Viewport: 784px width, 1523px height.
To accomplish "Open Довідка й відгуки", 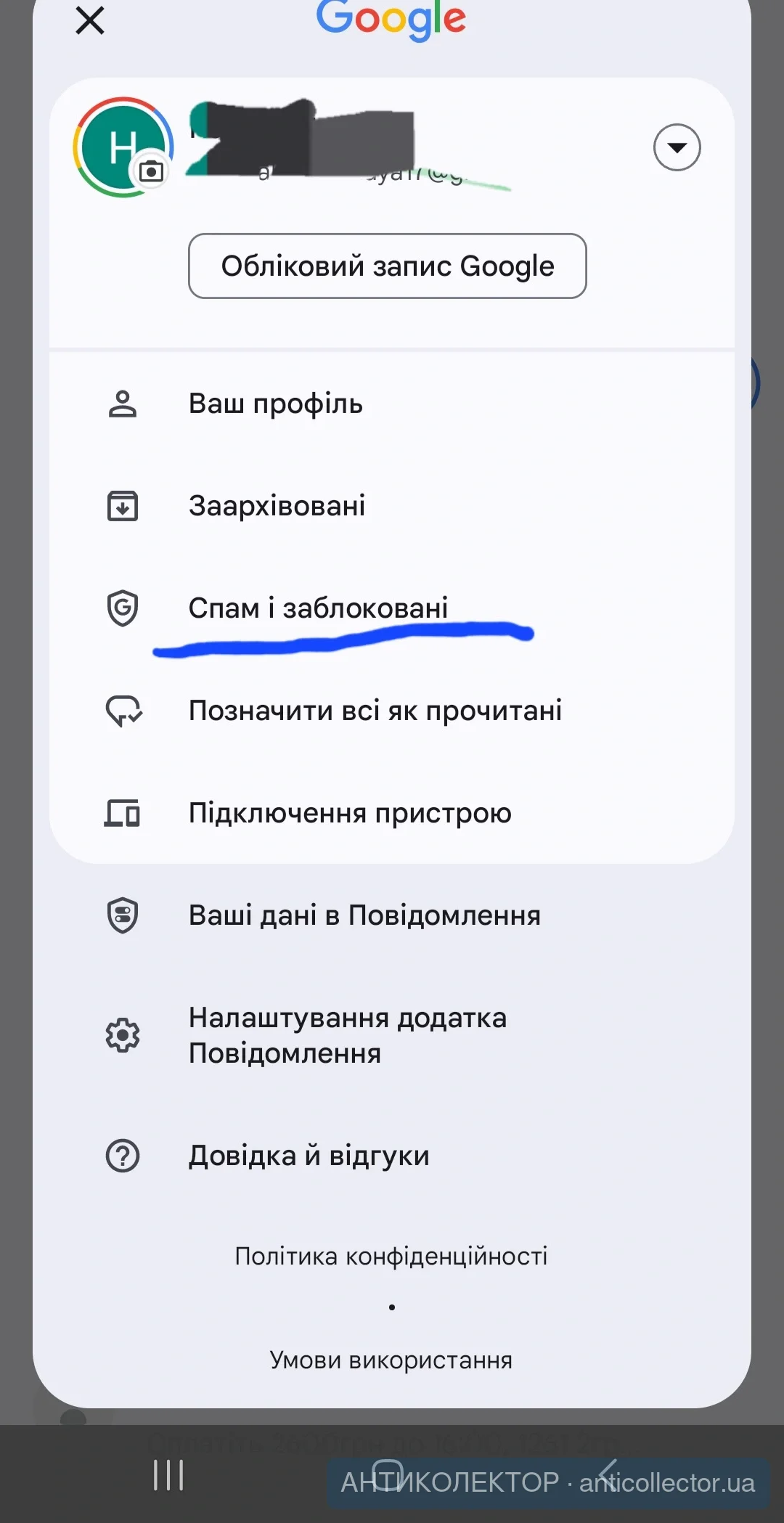I will pos(309,1156).
